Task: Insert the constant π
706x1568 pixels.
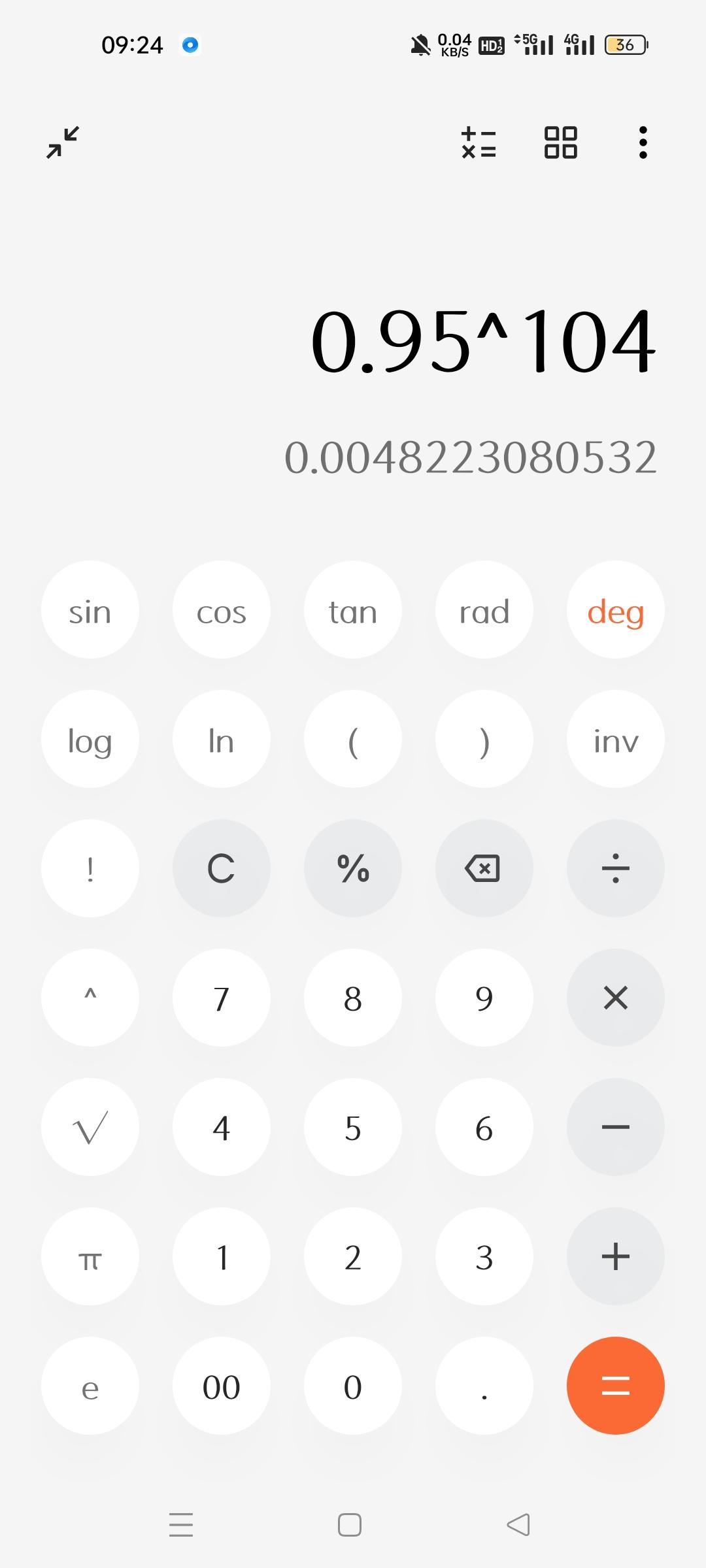Action: click(90, 1257)
